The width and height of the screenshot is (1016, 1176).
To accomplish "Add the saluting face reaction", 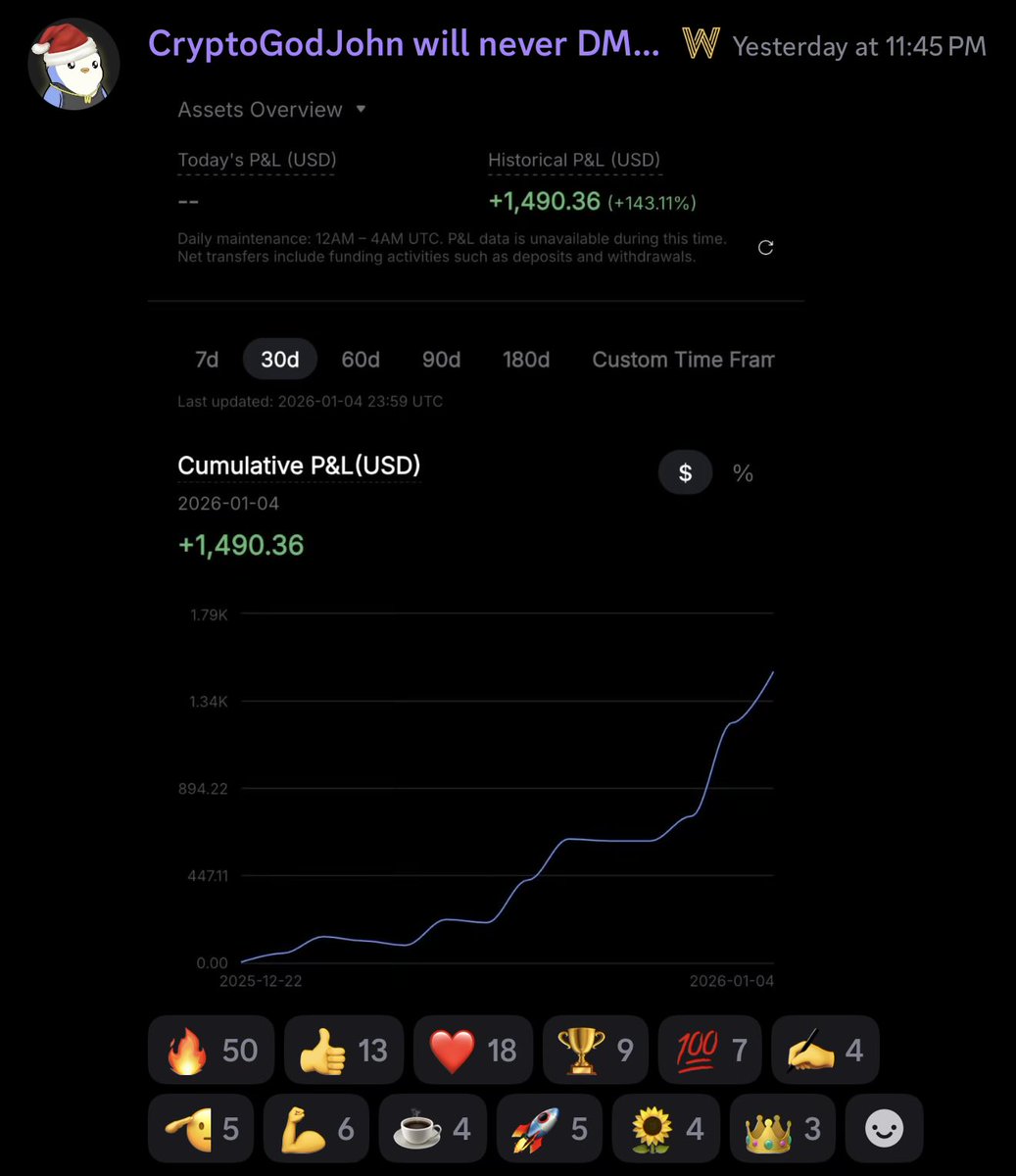I will [x=202, y=1129].
